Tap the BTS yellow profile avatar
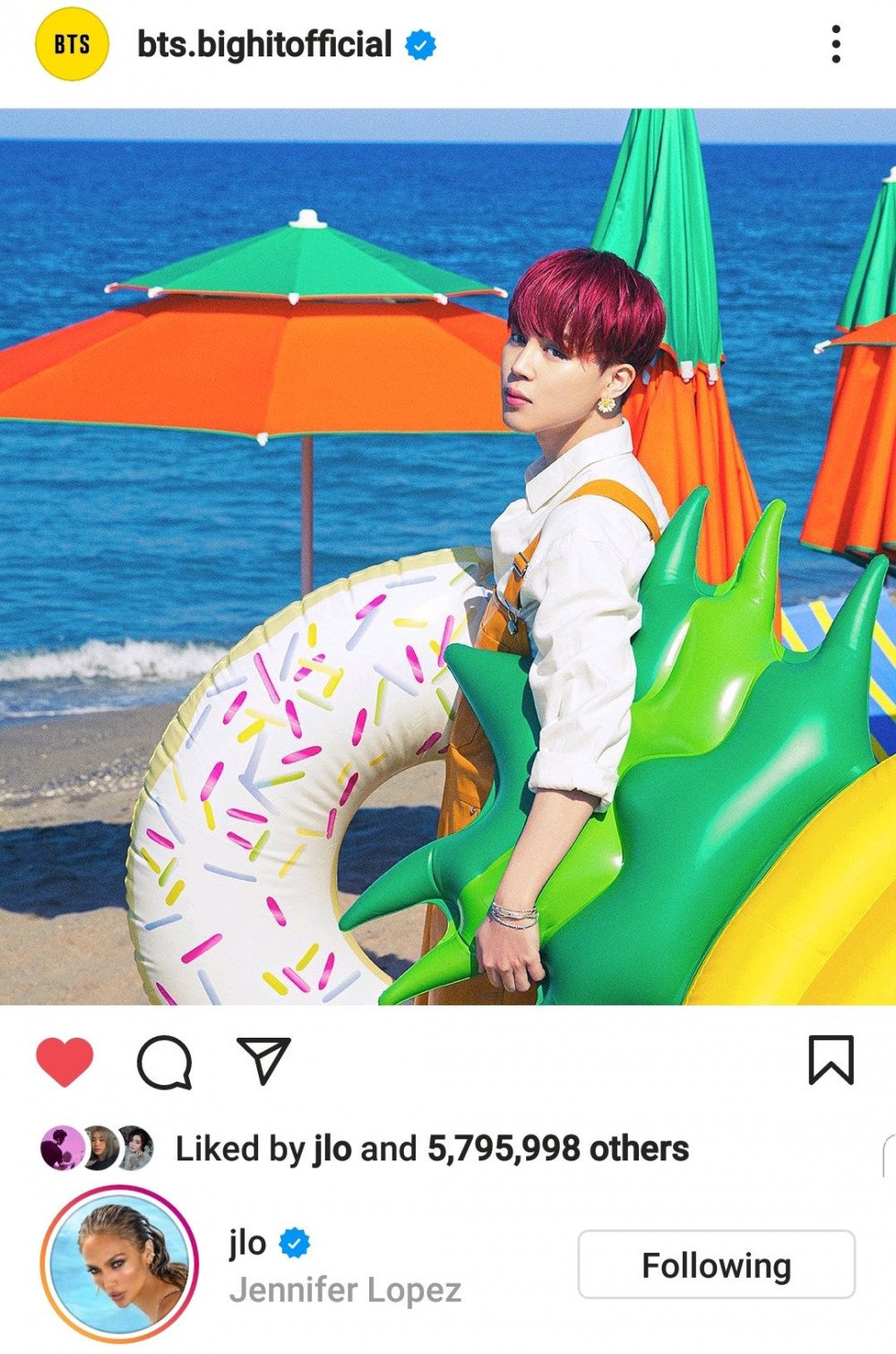 pos(71,44)
